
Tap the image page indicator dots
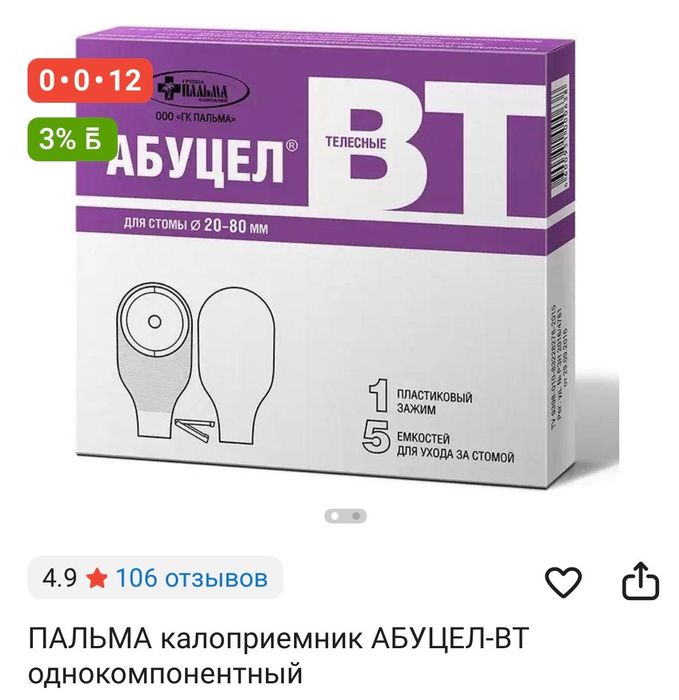(347, 516)
